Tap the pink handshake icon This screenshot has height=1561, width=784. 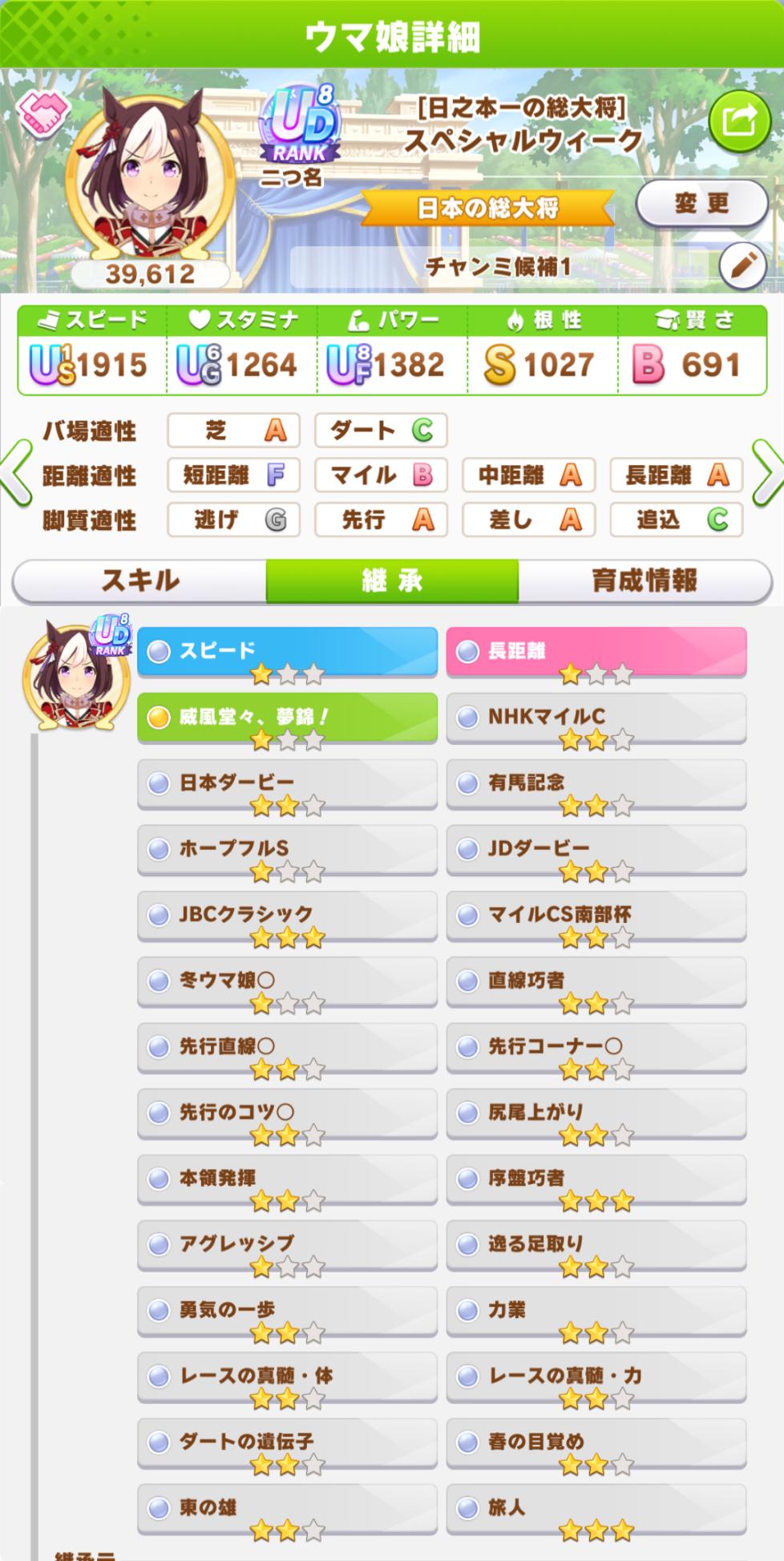(43, 113)
